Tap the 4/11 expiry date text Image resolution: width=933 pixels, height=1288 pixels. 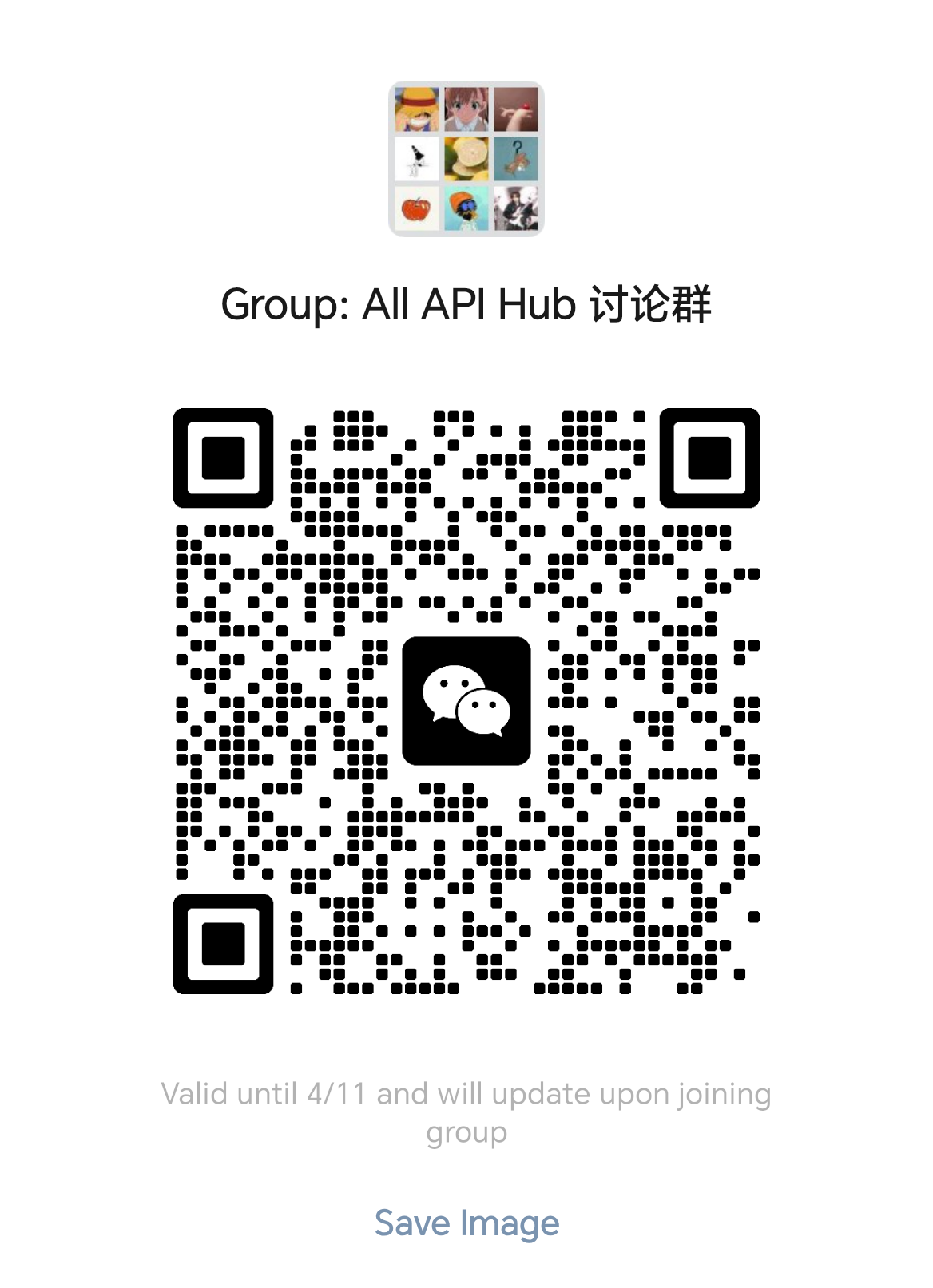pyautogui.click(x=332, y=1093)
